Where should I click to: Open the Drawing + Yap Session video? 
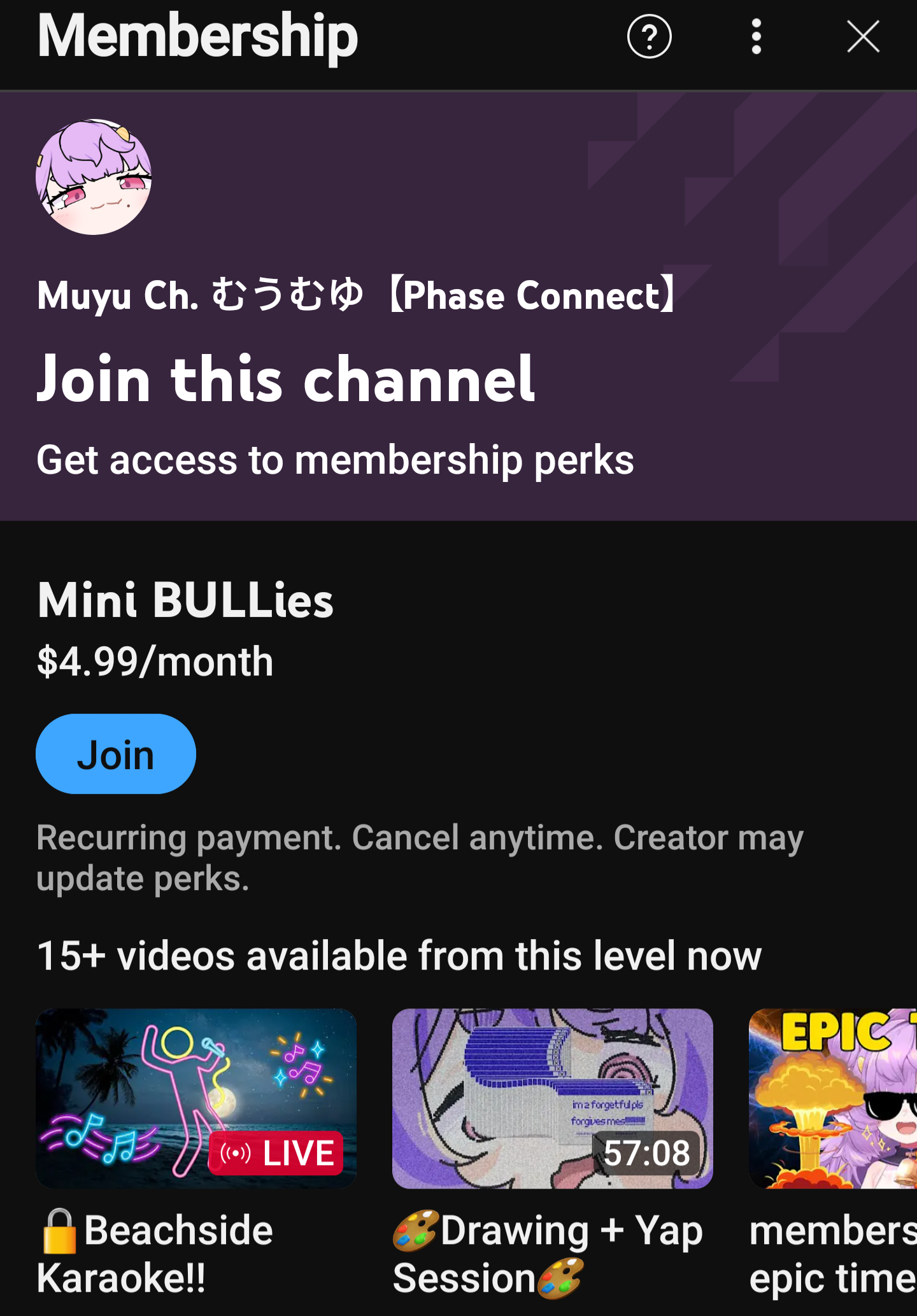[552, 1098]
